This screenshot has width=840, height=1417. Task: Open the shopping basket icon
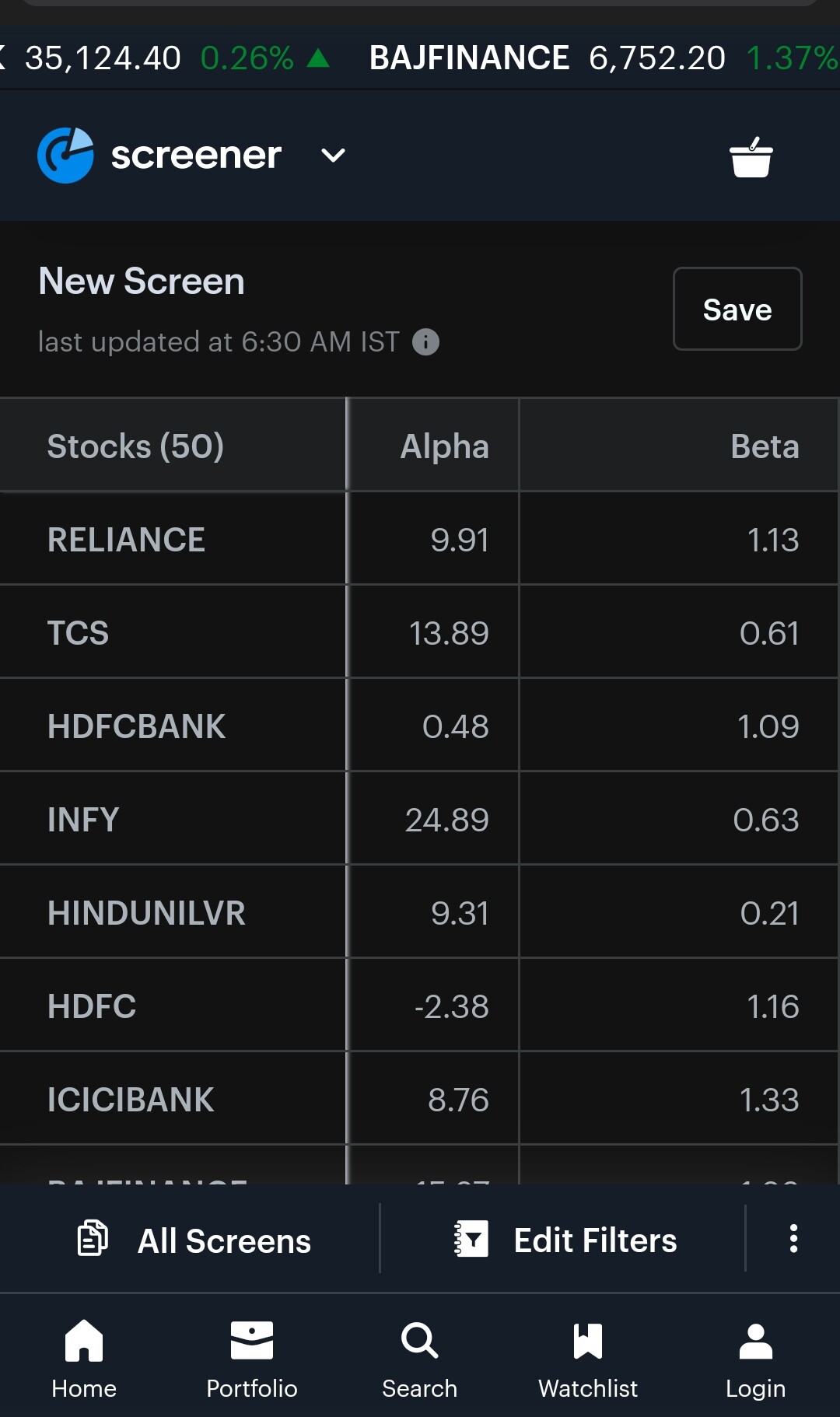(x=752, y=156)
